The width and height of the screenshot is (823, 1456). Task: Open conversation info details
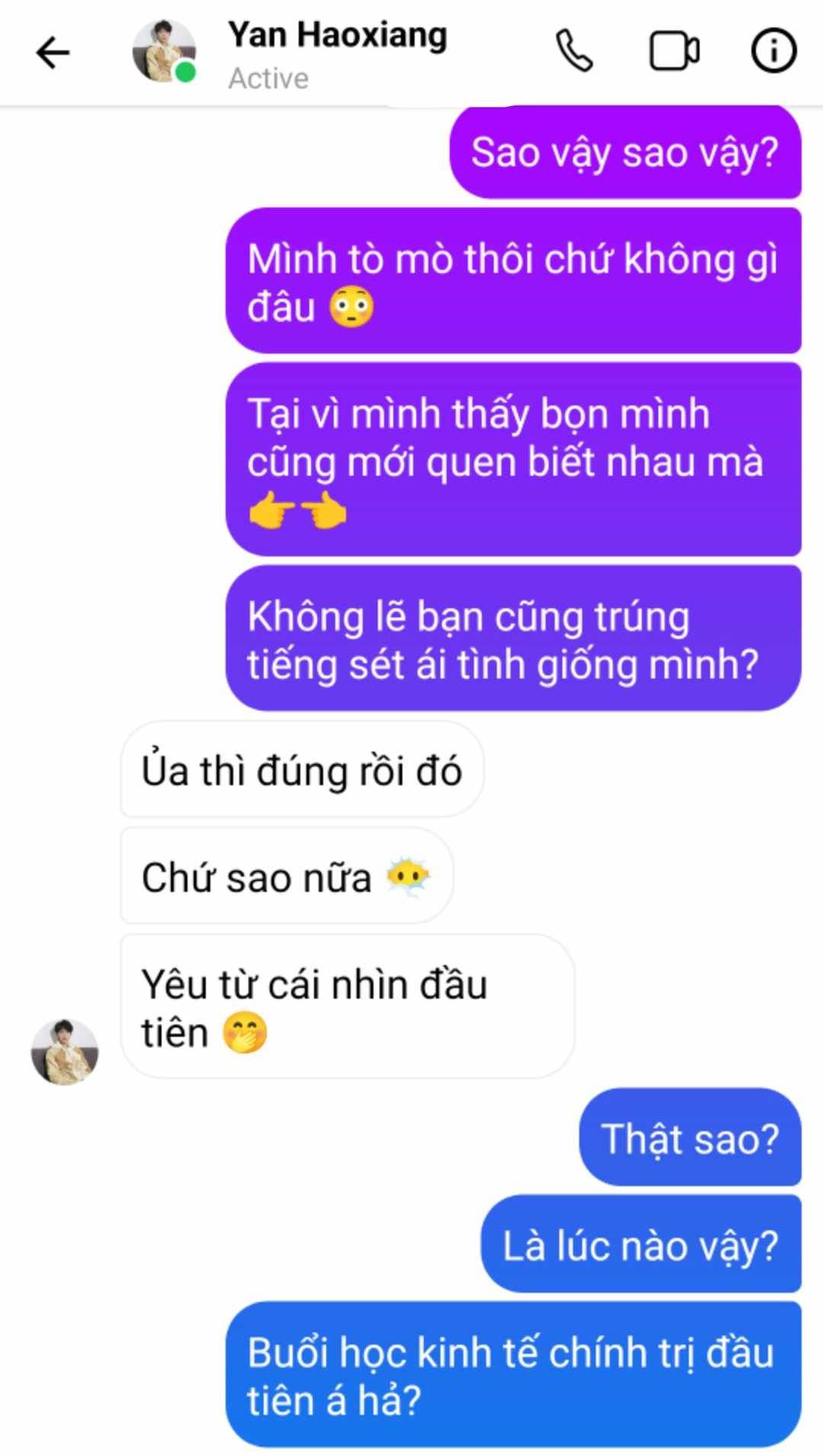(x=773, y=51)
